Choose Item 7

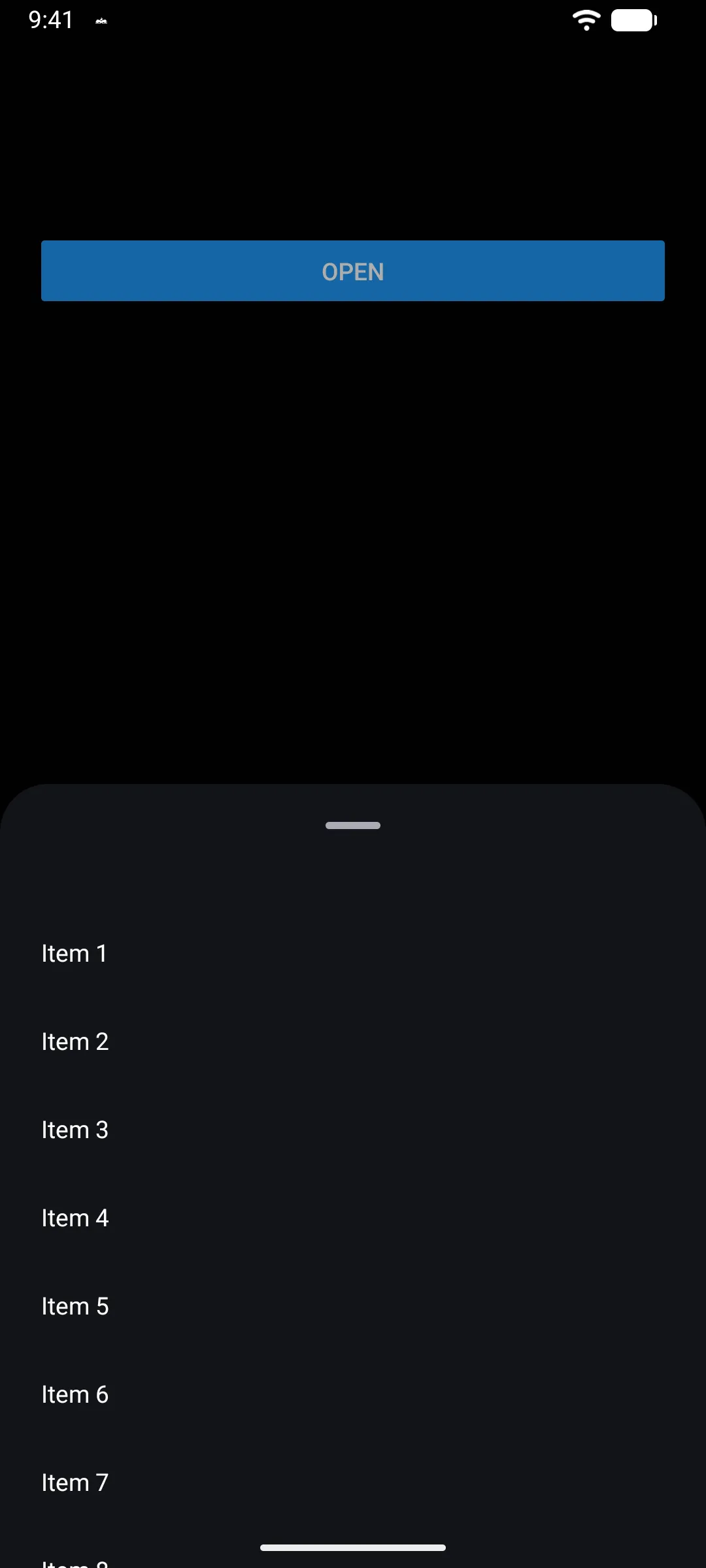coord(353,1483)
